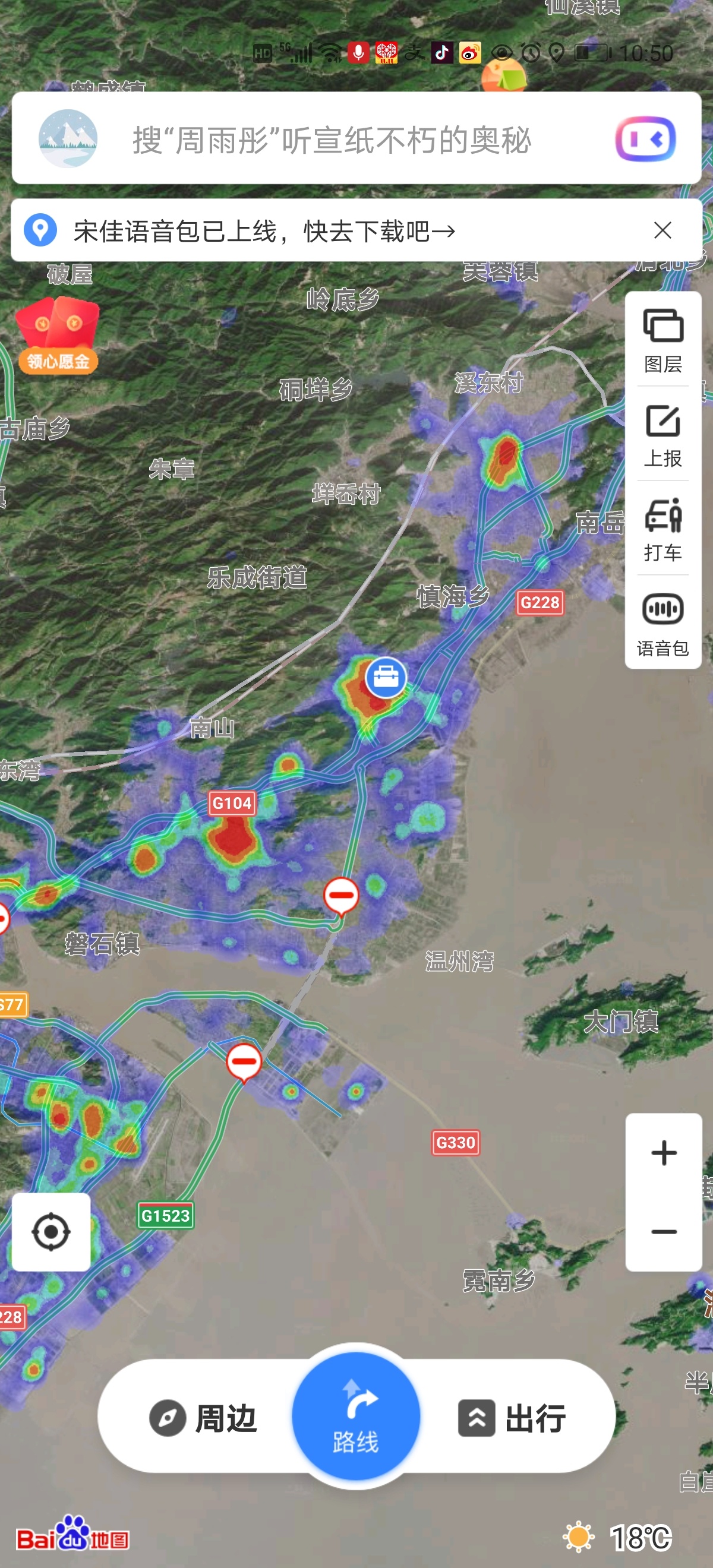Dismiss the 宋佳语音包 banner

click(x=662, y=230)
